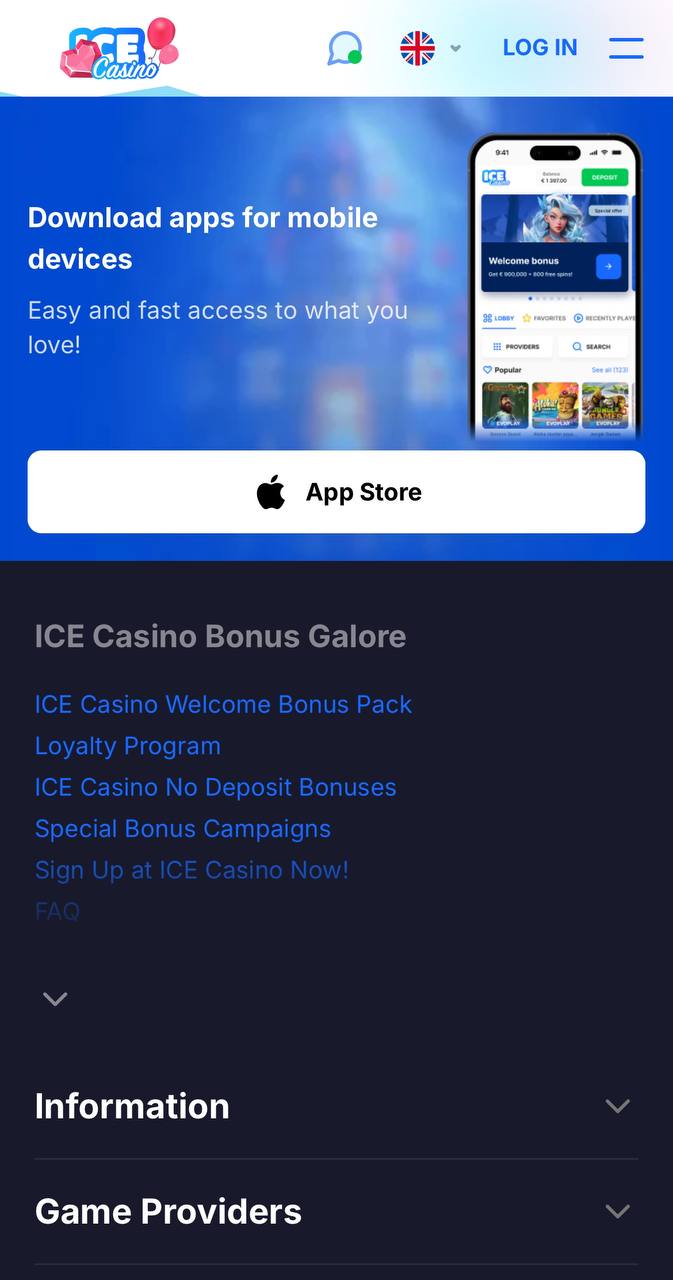Open ICE Casino No Deposit Bonuses link
673x1280 pixels.
pyautogui.click(x=216, y=787)
